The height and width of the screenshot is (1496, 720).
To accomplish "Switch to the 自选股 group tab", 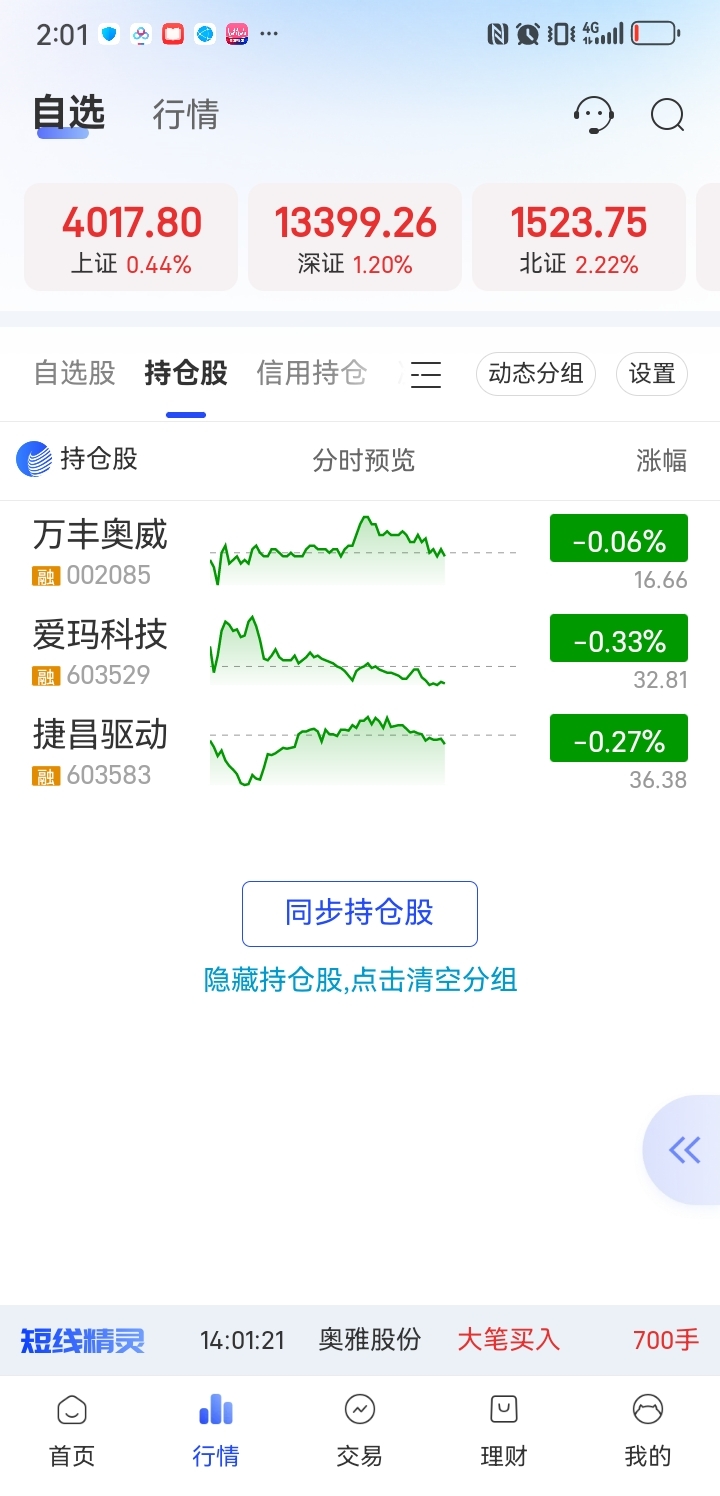I will point(75,373).
